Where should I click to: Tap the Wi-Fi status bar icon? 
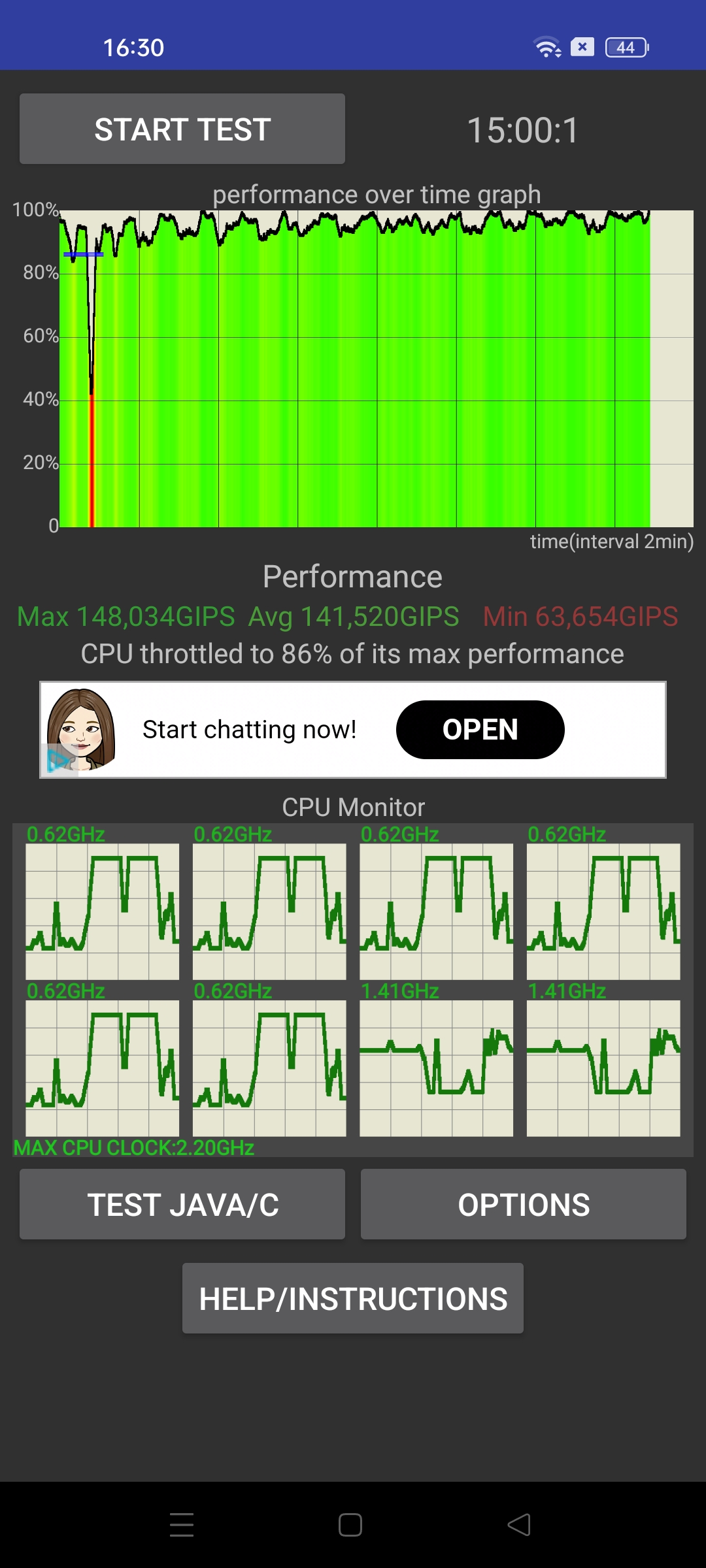(546, 47)
